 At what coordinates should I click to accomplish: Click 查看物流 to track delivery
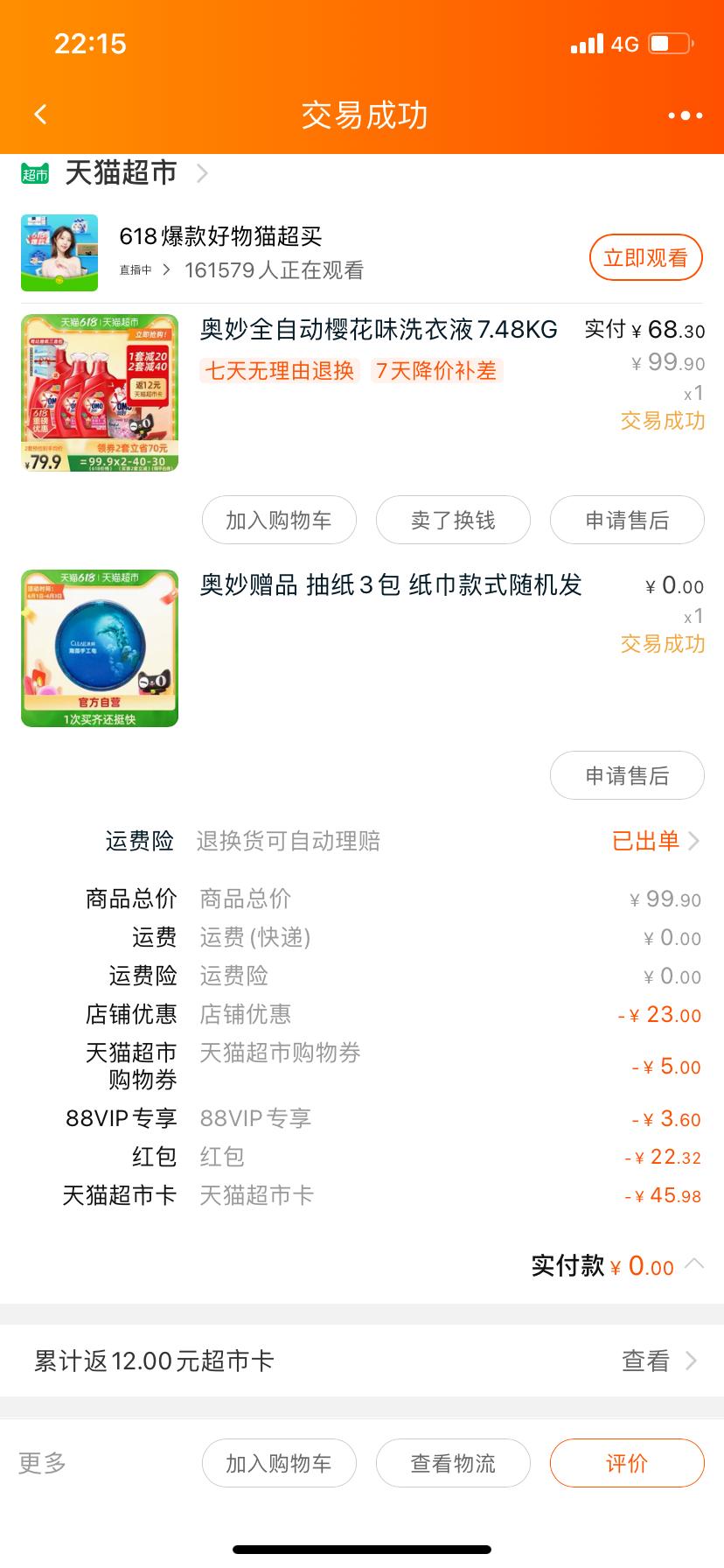(452, 1462)
